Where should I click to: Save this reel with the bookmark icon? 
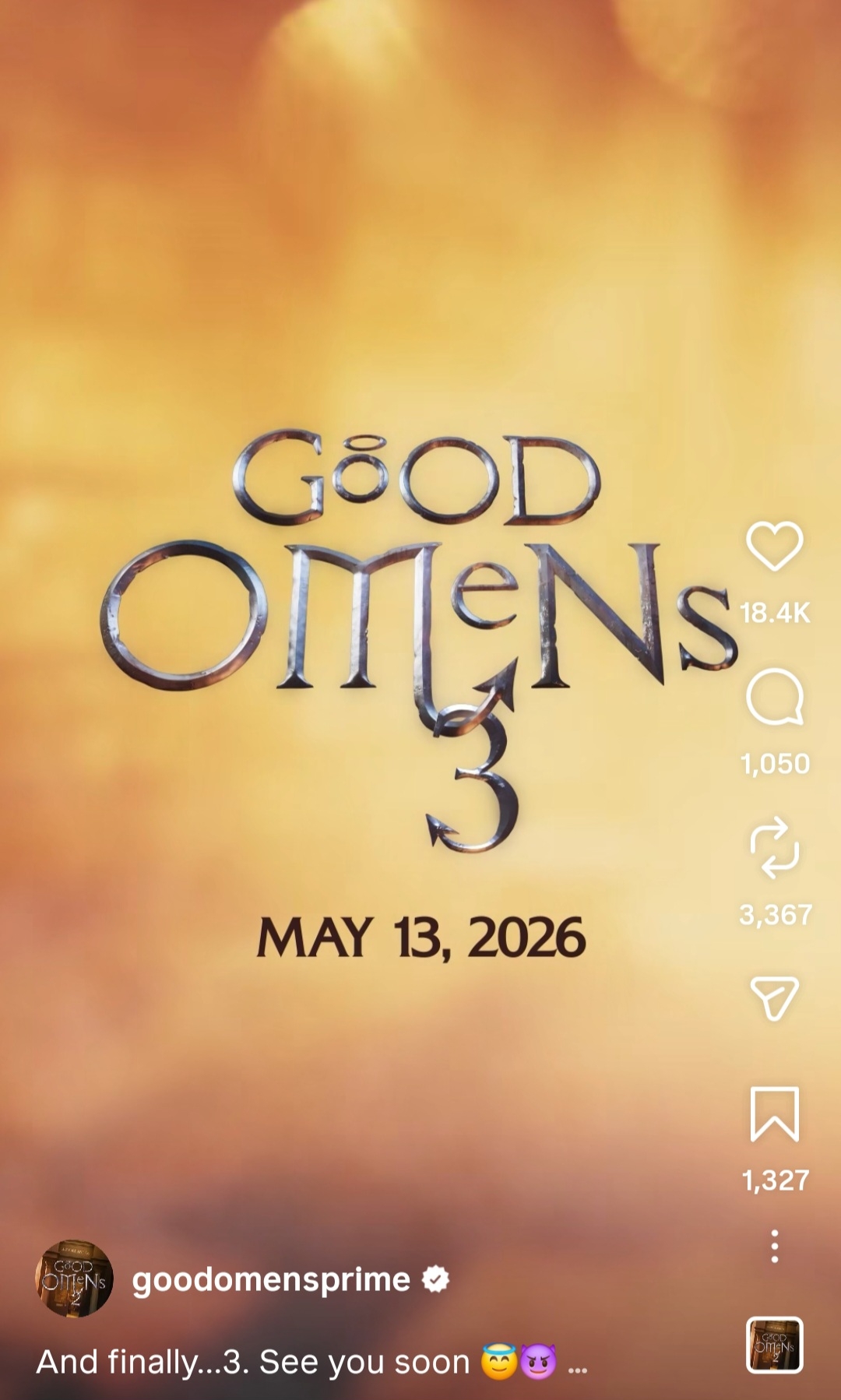[774, 1113]
